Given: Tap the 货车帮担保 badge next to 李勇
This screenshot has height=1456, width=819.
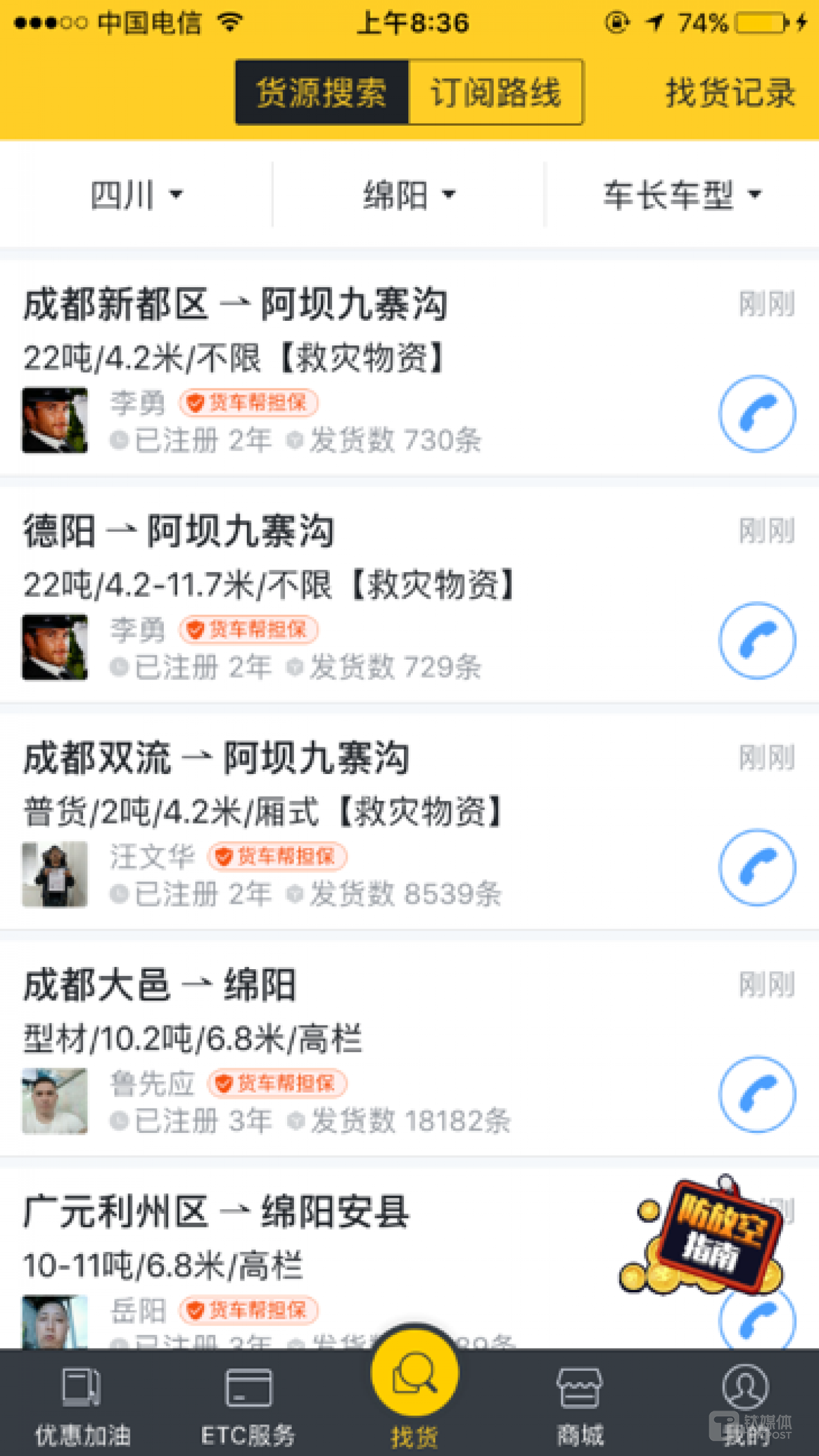Looking at the screenshot, I should tap(250, 403).
